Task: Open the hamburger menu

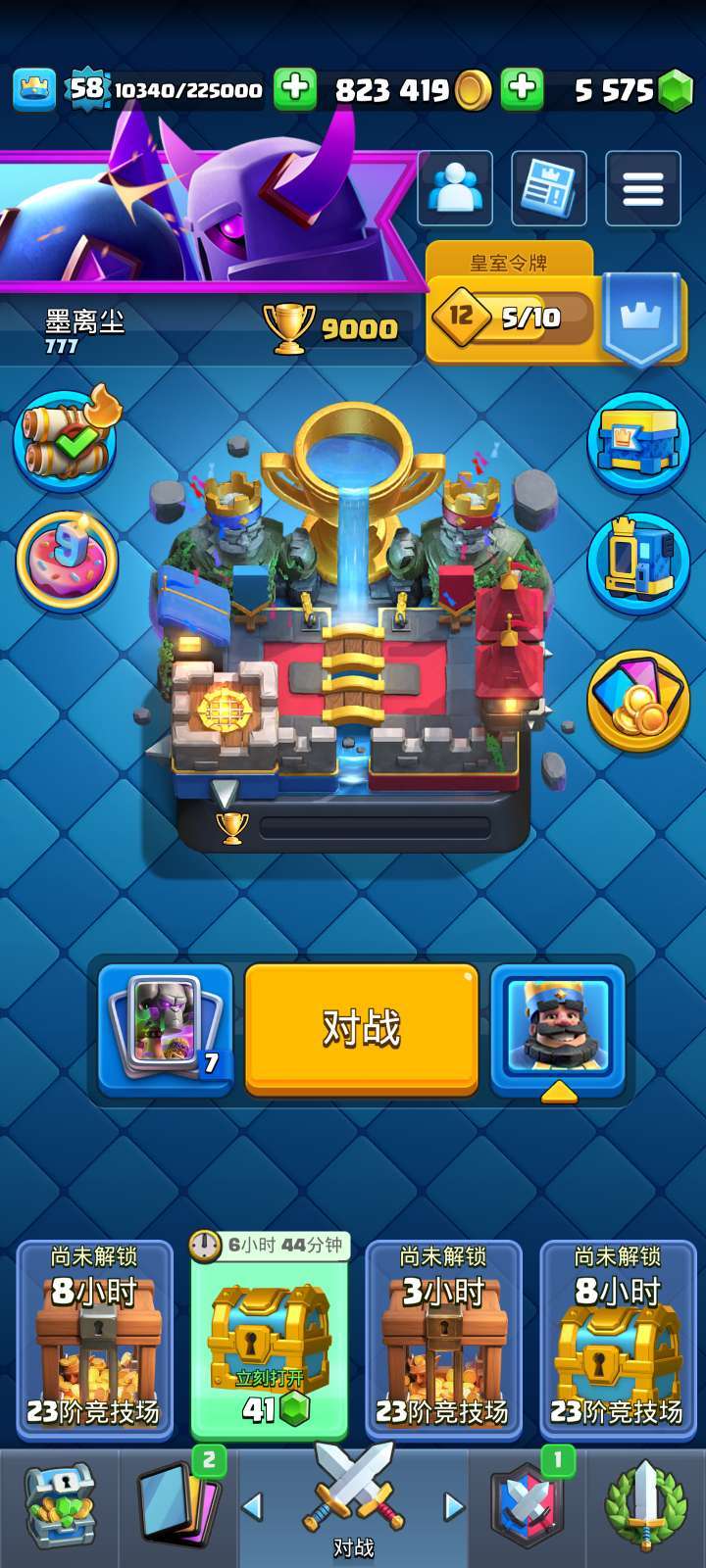Action: click(642, 189)
